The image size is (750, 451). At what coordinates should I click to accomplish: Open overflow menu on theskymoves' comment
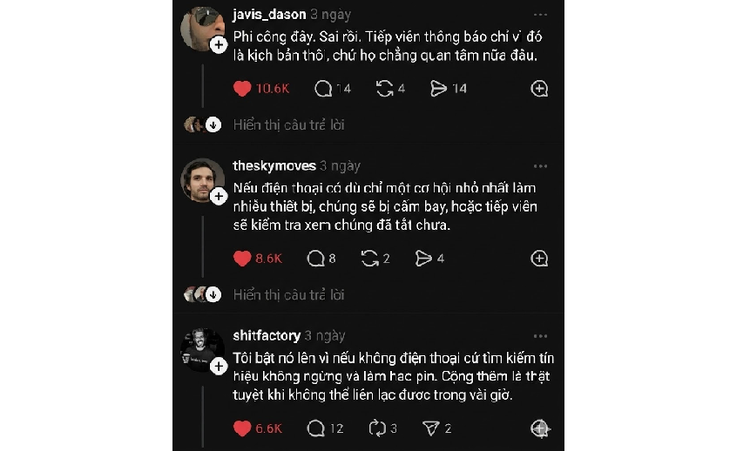point(540,166)
